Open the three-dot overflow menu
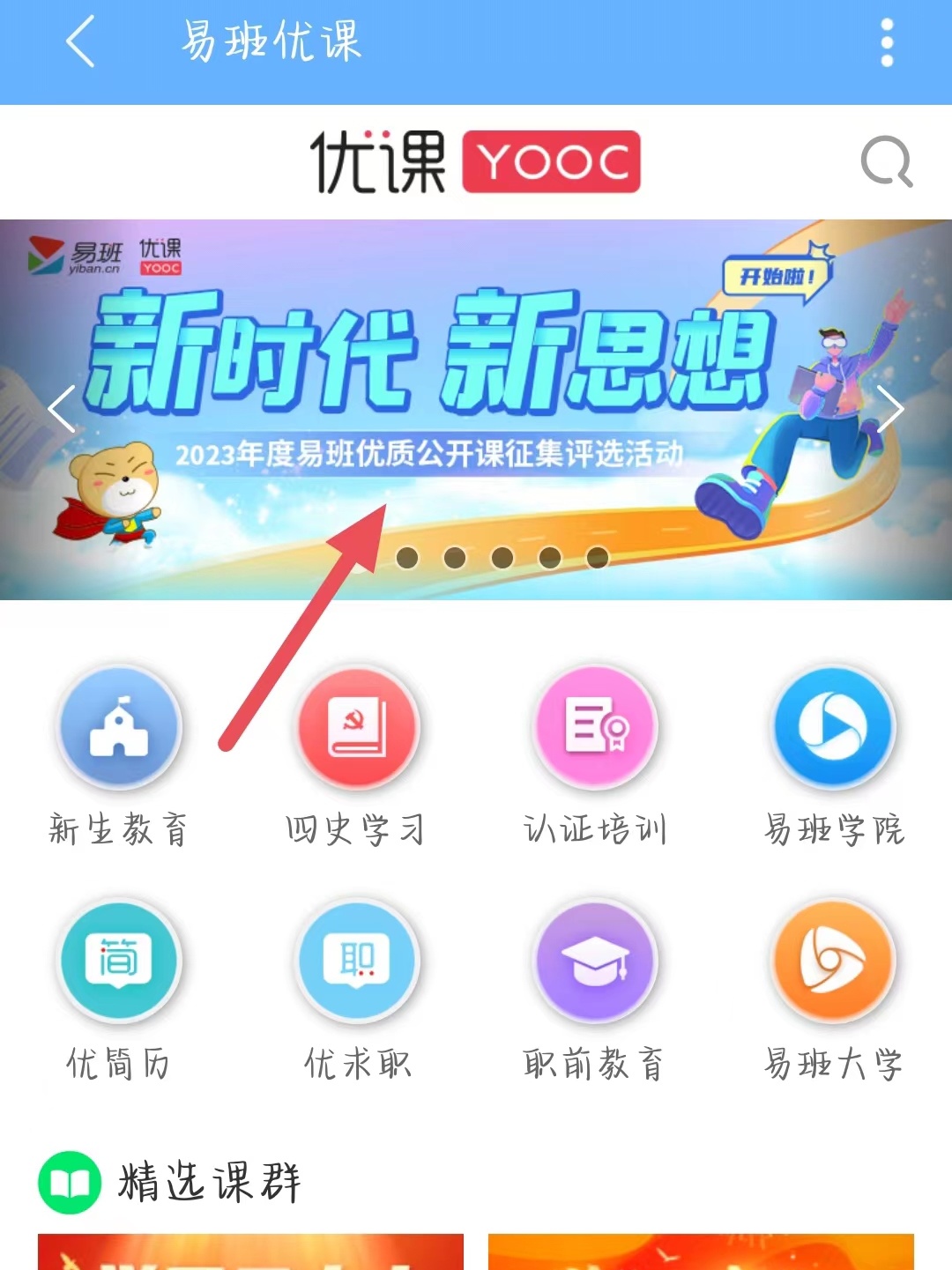 (887, 42)
